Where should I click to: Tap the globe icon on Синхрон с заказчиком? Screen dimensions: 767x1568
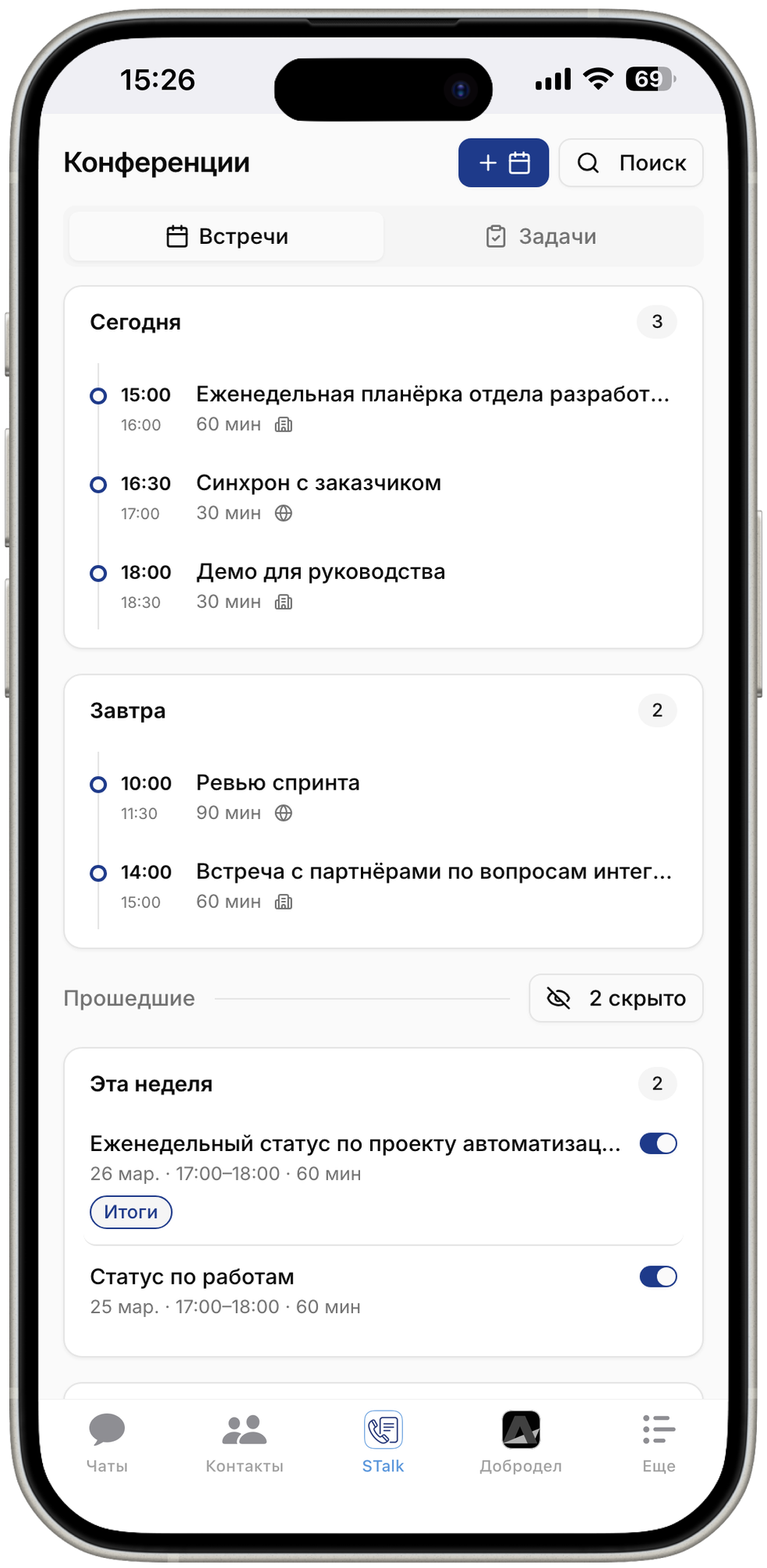pos(284,513)
